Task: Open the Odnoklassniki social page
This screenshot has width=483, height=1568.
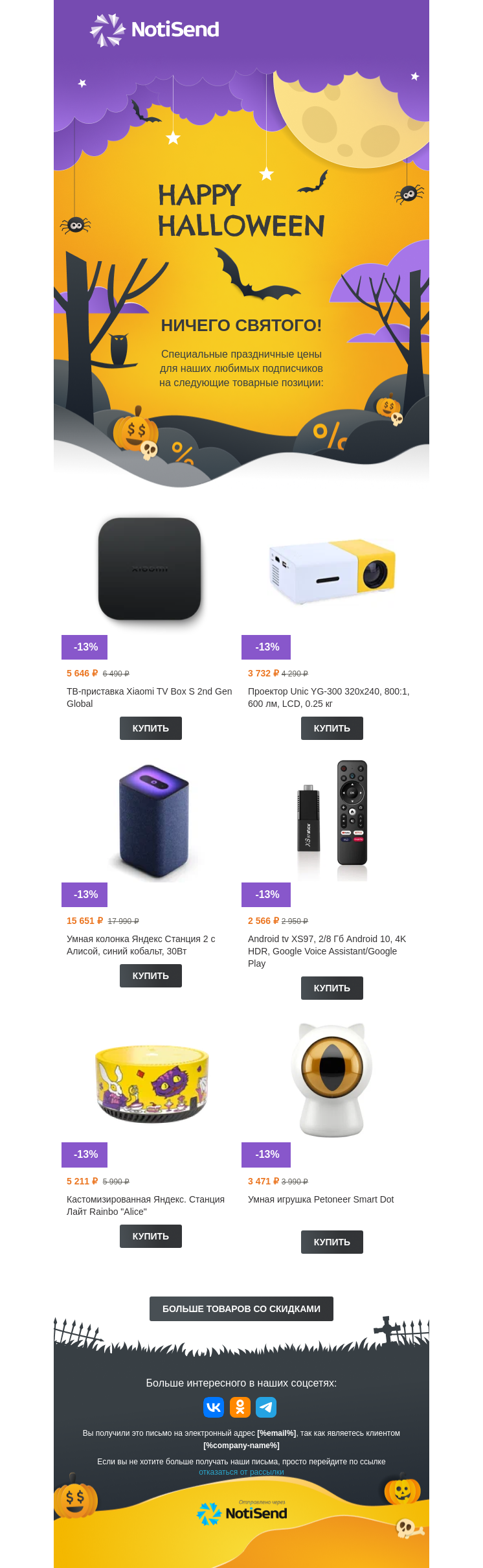Action: [x=240, y=1407]
